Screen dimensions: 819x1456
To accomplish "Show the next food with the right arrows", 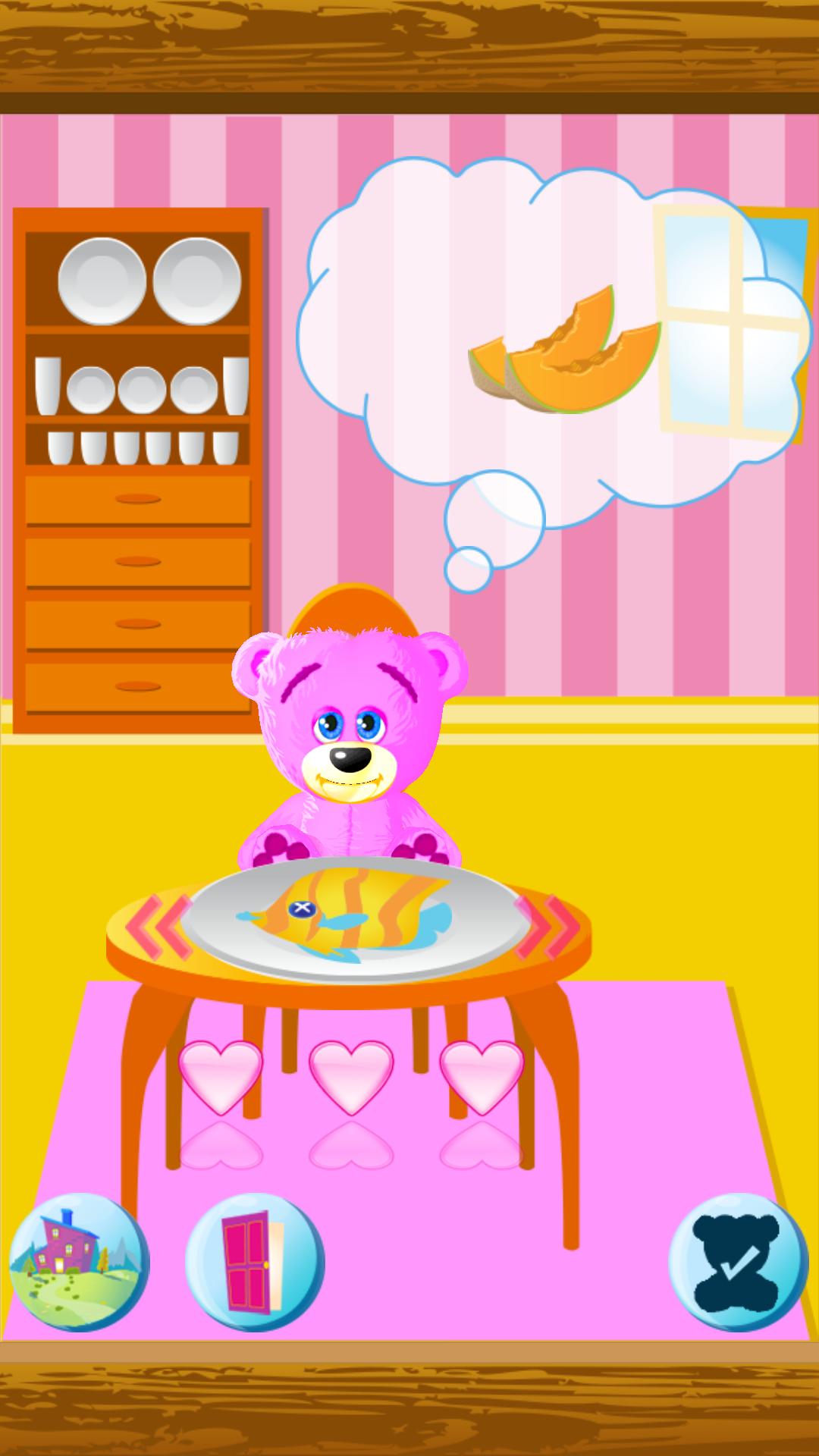I will (548, 927).
